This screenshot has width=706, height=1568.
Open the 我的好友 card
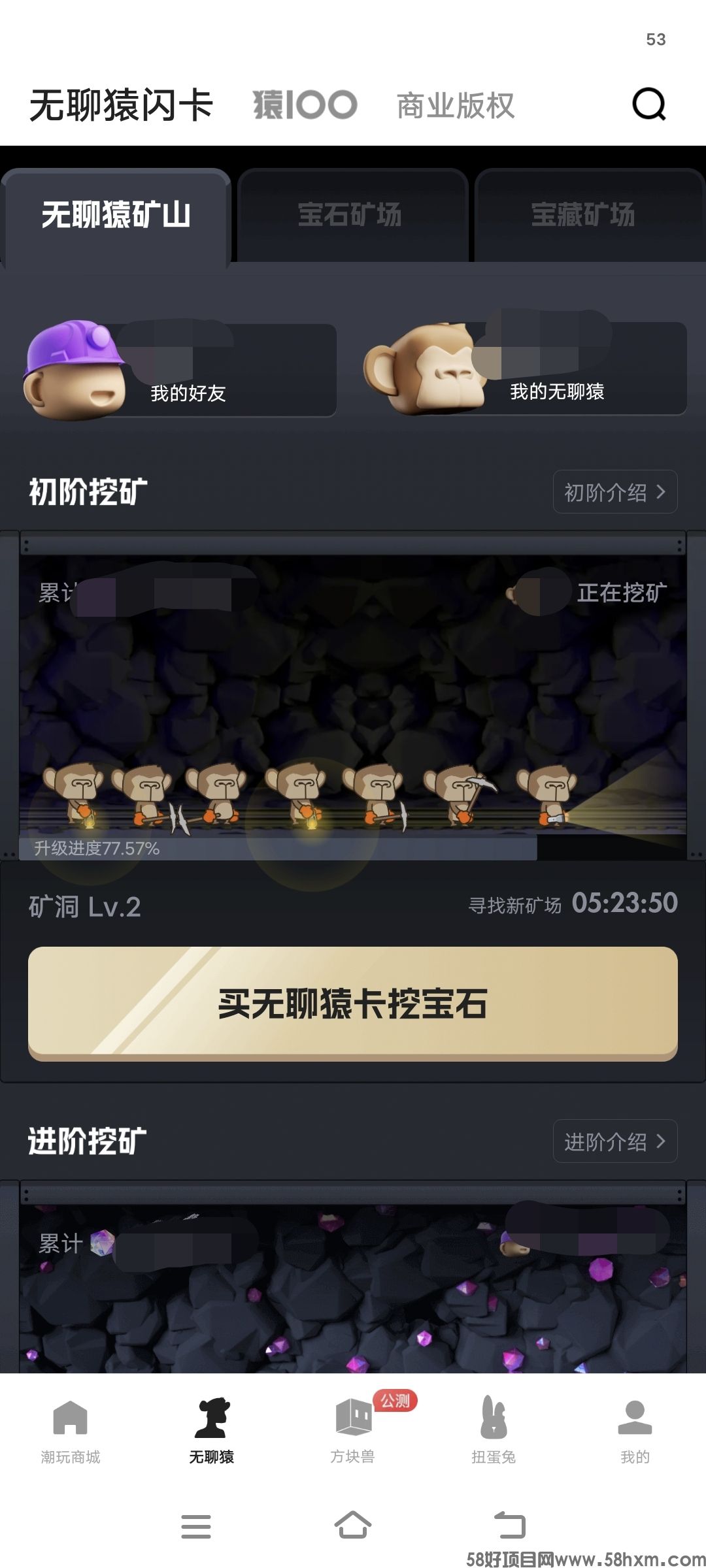(182, 370)
